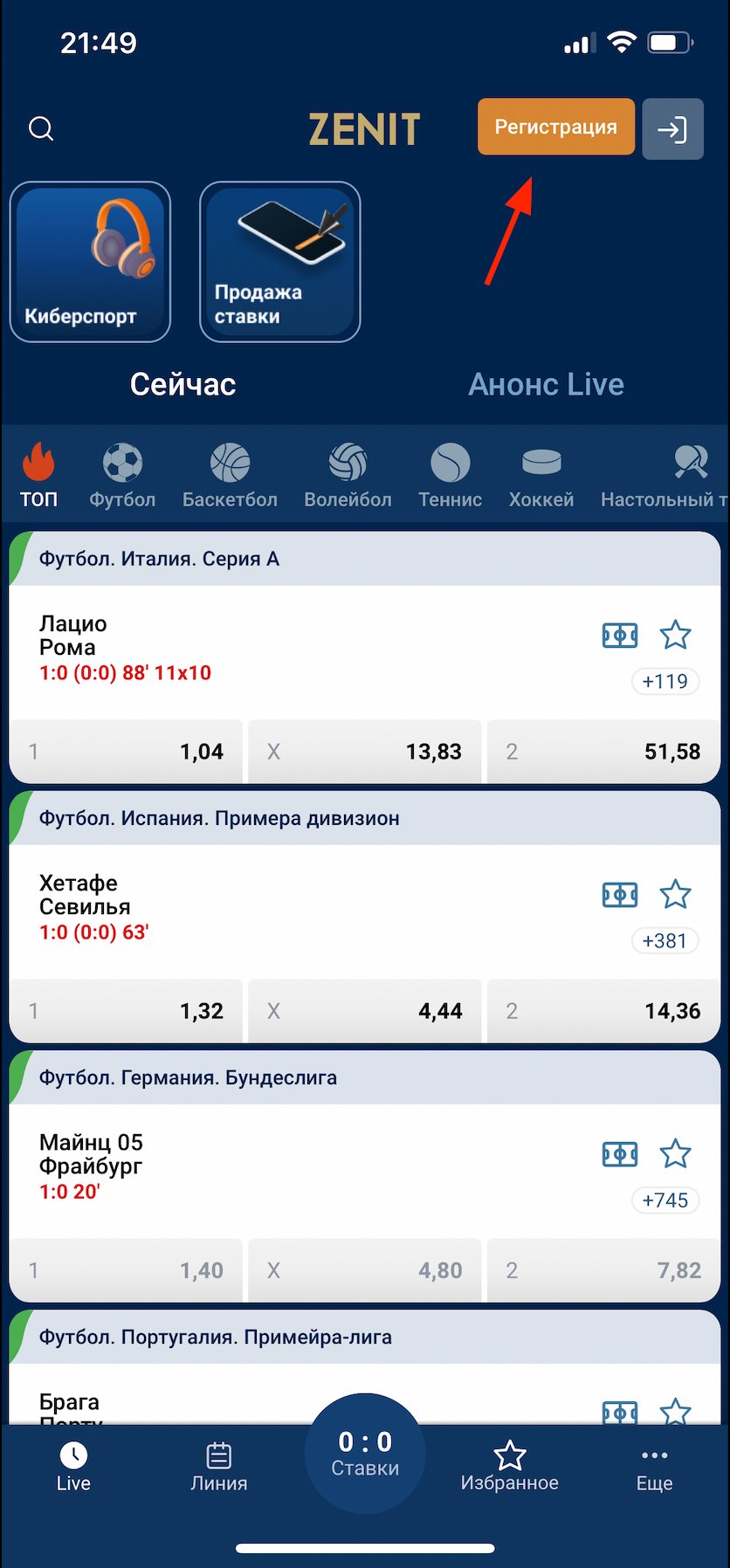
Task: Open the Киберспорт tile
Action: (x=90, y=262)
